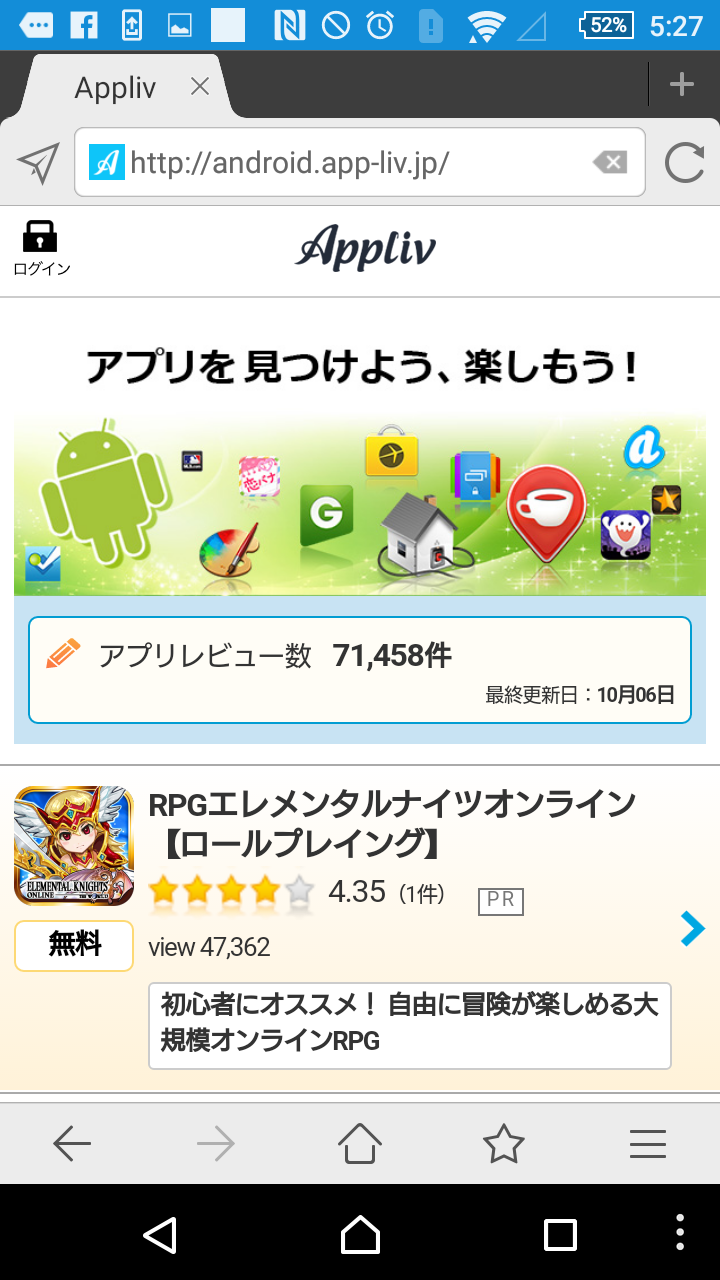Go back to the previous page
720x1280 pixels.
(72, 1143)
